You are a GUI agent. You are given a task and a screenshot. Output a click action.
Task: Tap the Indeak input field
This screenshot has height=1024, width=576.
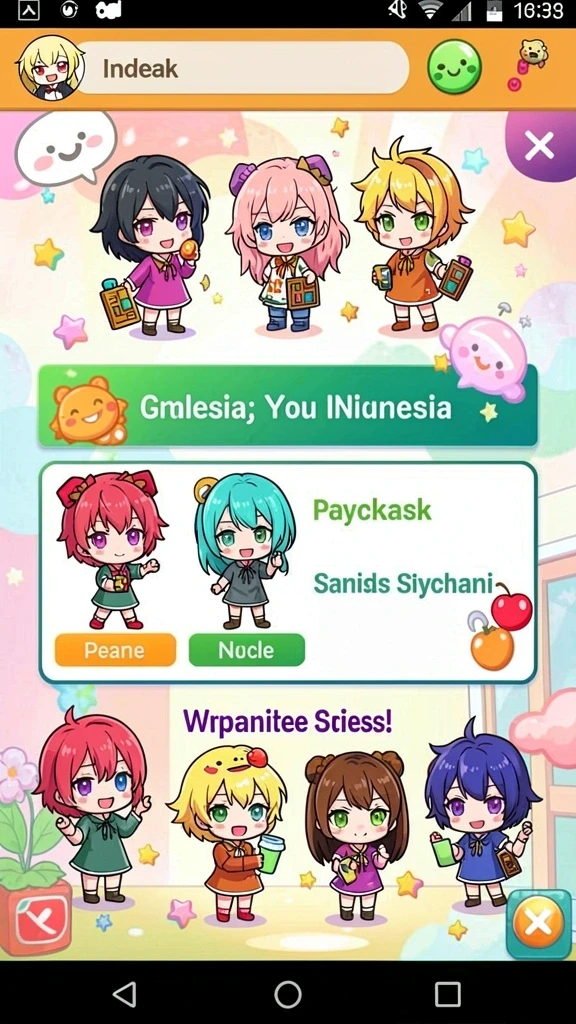tap(243, 67)
